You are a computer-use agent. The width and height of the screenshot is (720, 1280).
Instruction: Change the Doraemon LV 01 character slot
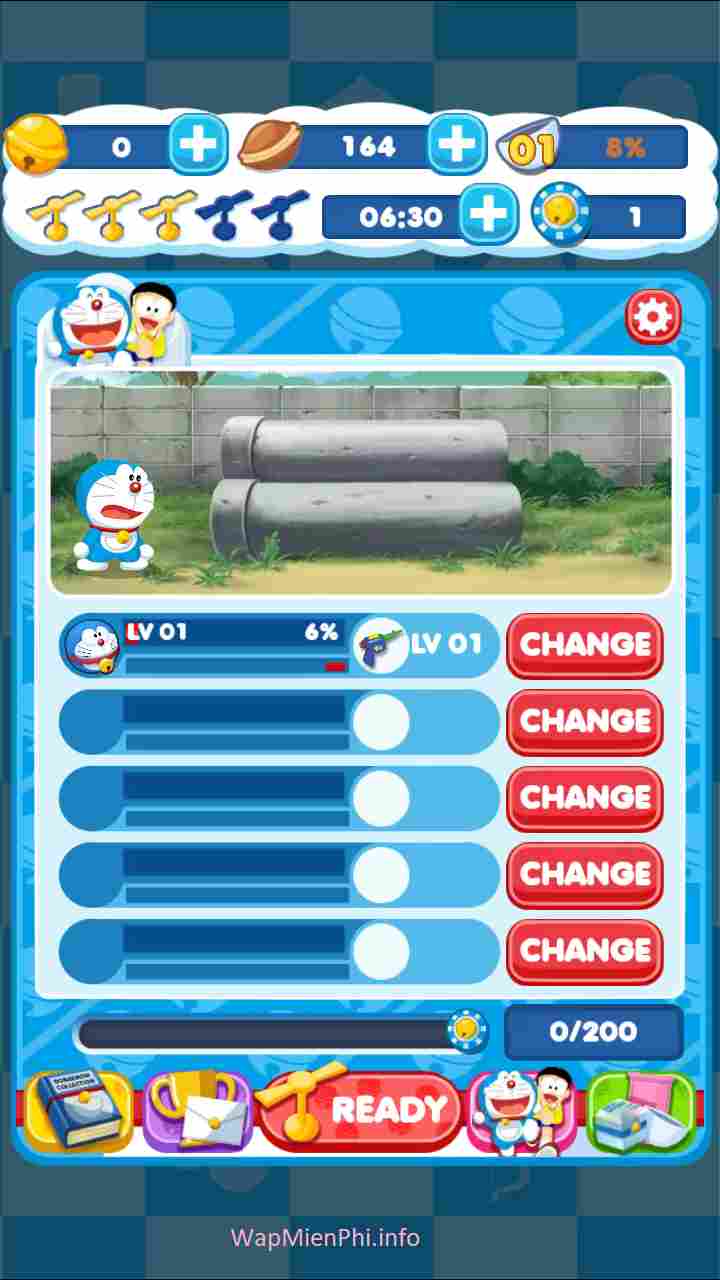(x=584, y=645)
